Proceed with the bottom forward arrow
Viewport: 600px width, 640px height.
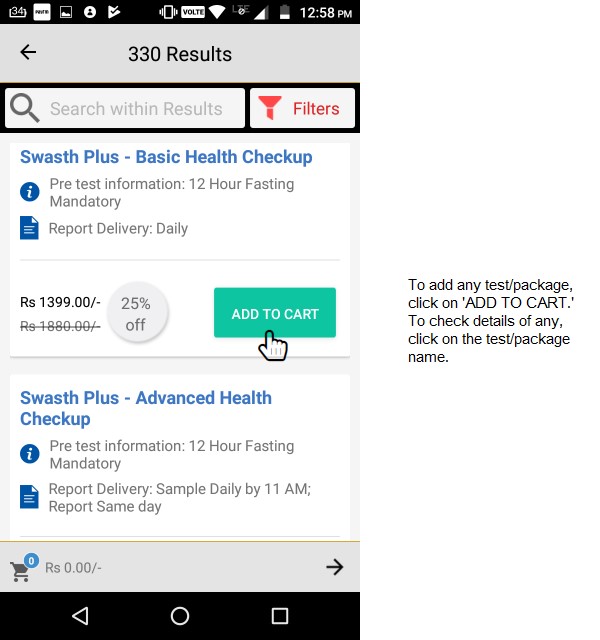click(334, 567)
